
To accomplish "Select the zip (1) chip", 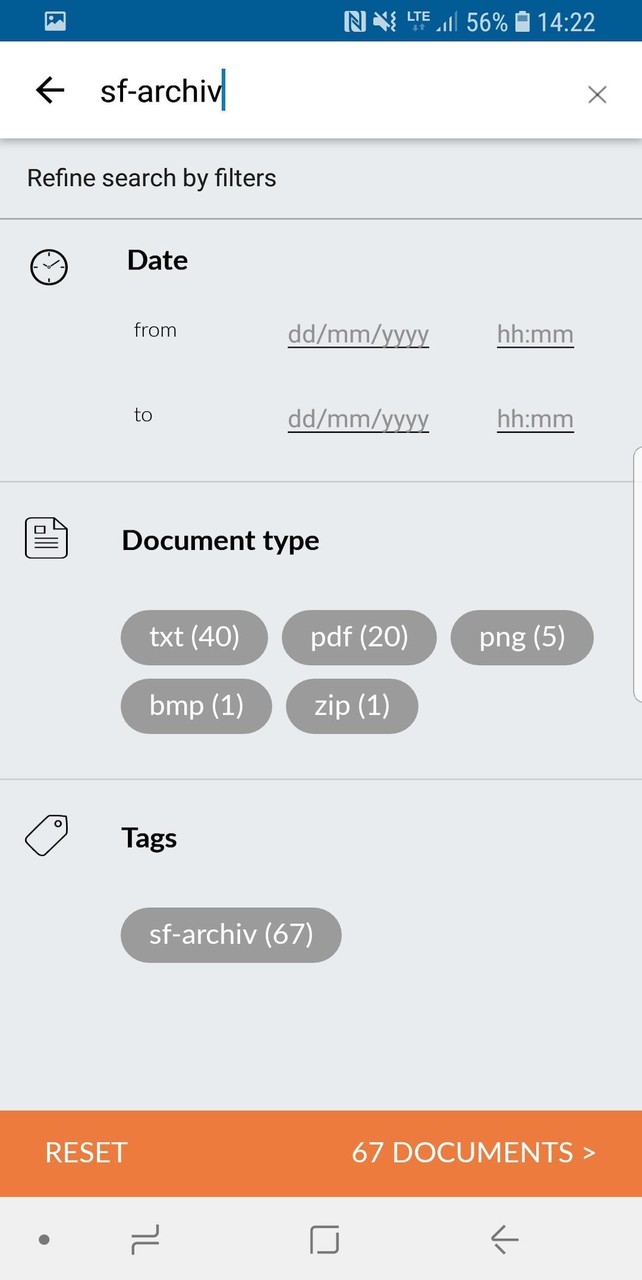I will pyautogui.click(x=351, y=706).
